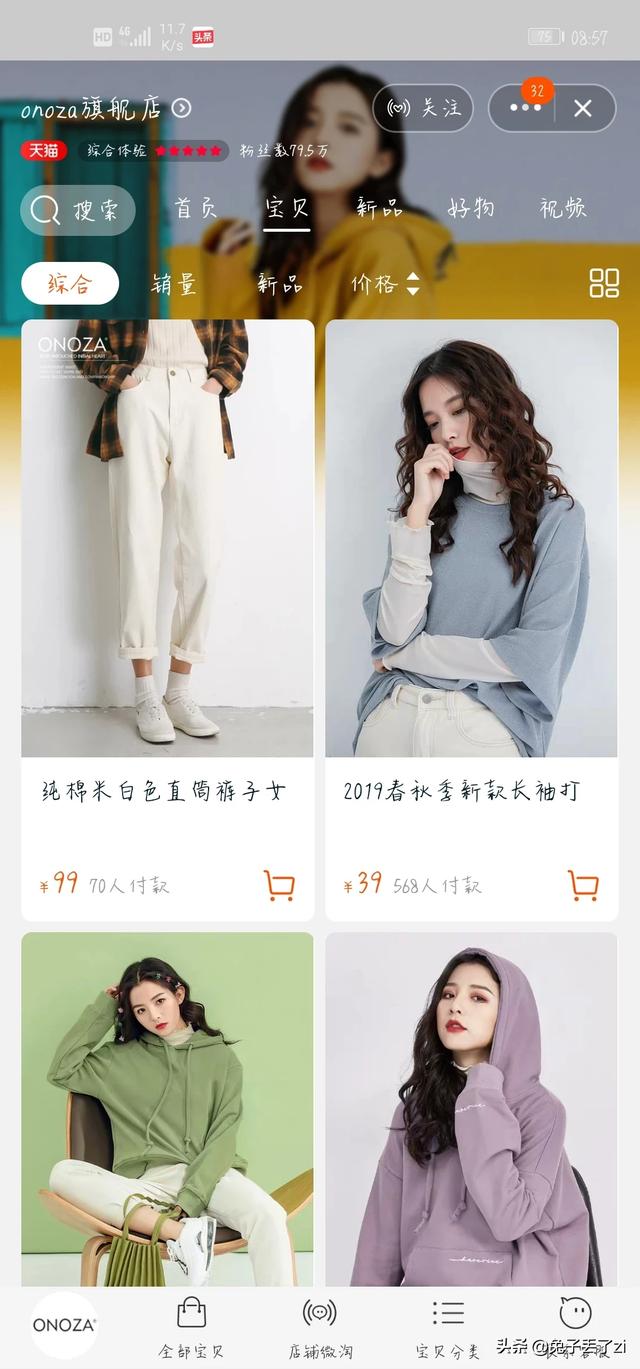
Task: Open 店铺微淘 in the bottom bar
Action: (x=319, y=1327)
